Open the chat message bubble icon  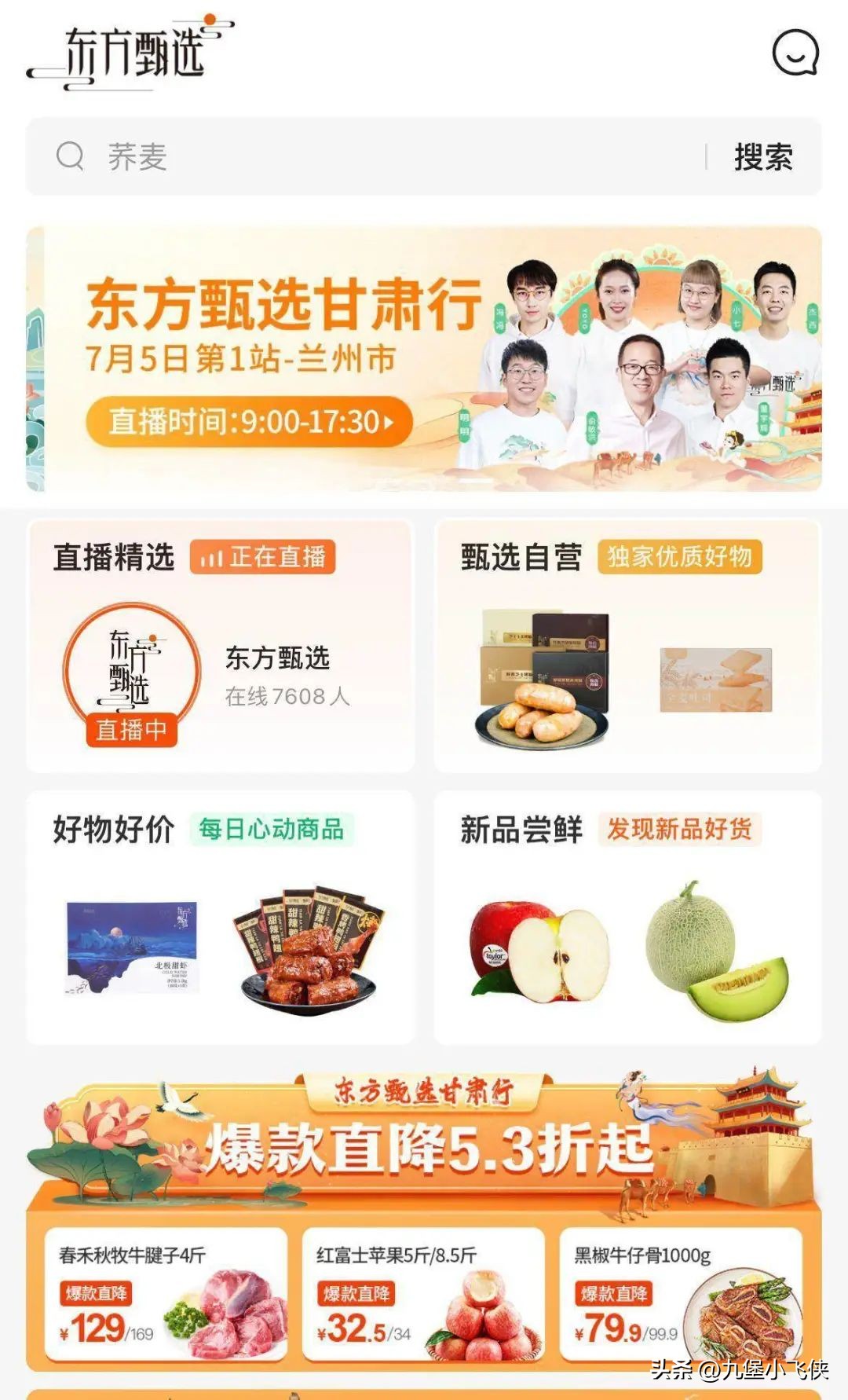click(795, 53)
